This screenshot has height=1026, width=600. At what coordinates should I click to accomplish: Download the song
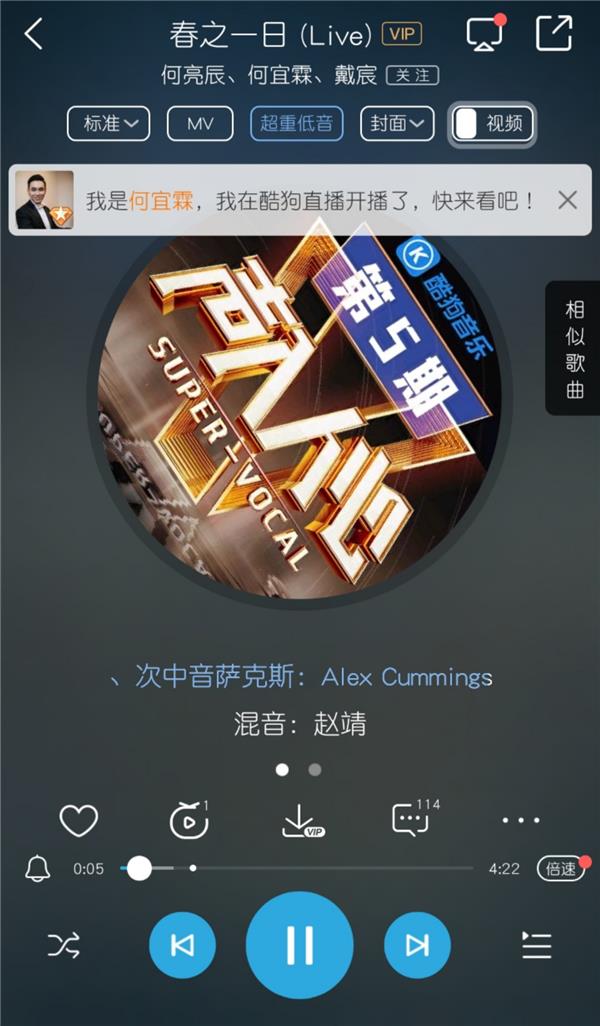click(300, 821)
